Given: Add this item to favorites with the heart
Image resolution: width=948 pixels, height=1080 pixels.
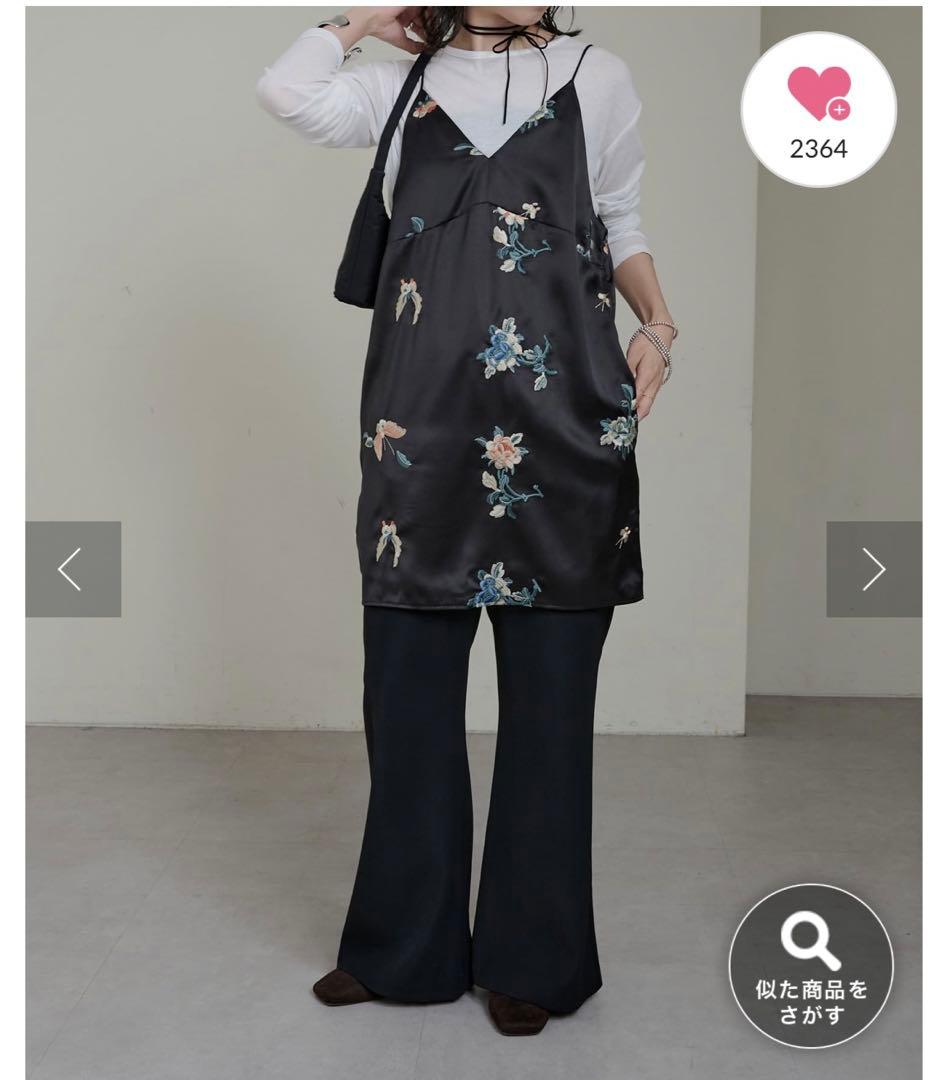Looking at the screenshot, I should pyautogui.click(x=818, y=96).
